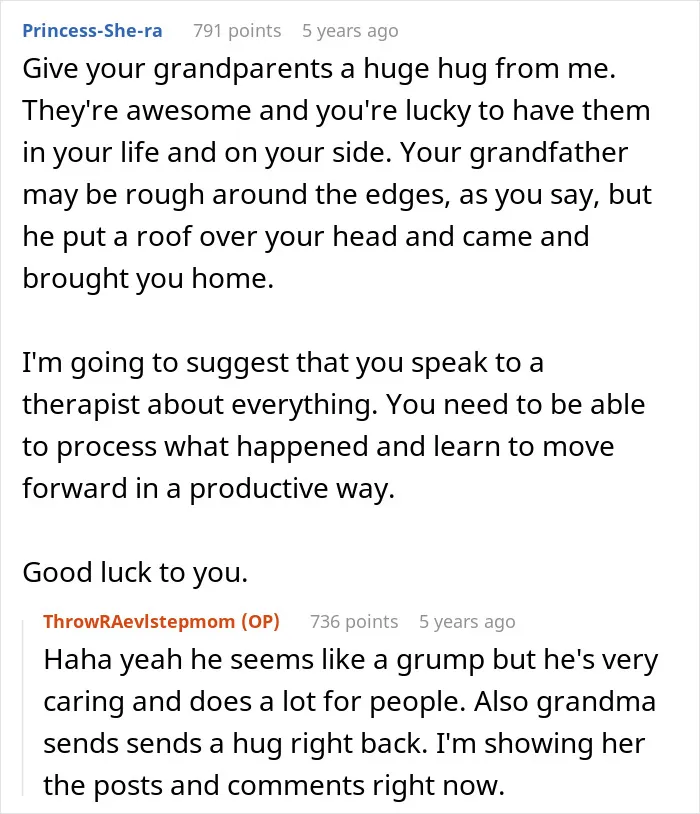Open Princess-She-ra's user profile
Viewport: 700px width, 814px height.
[x=92, y=31]
